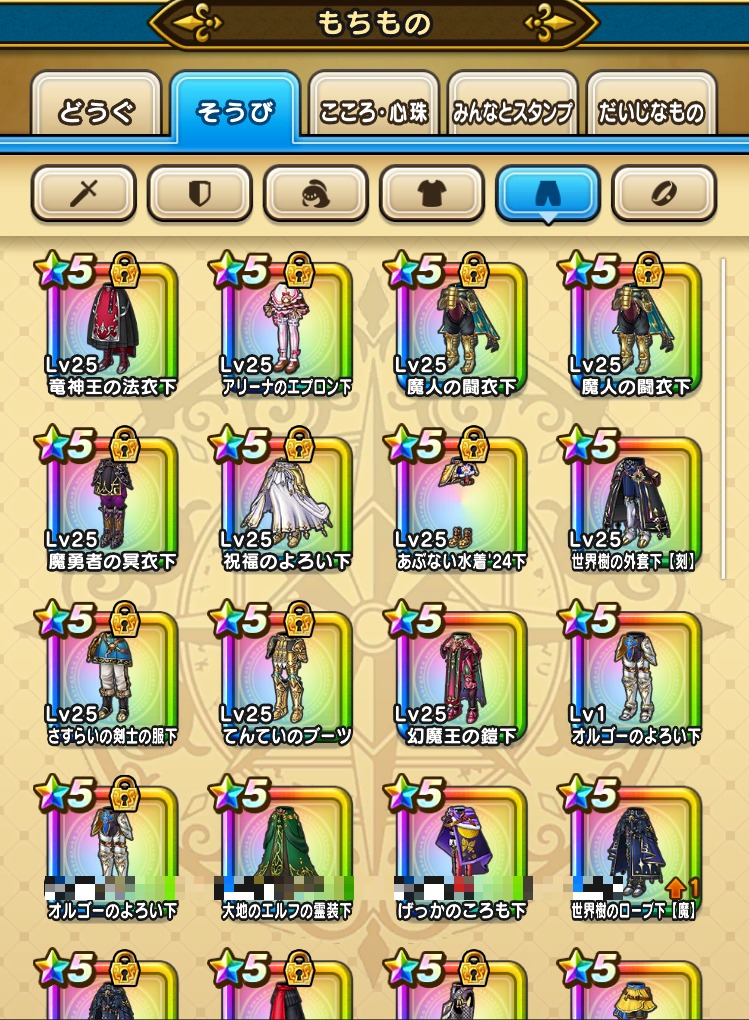Image resolution: width=749 pixels, height=1020 pixels.
Task: Open アリーナのエプロン下 item
Action: coord(286,330)
